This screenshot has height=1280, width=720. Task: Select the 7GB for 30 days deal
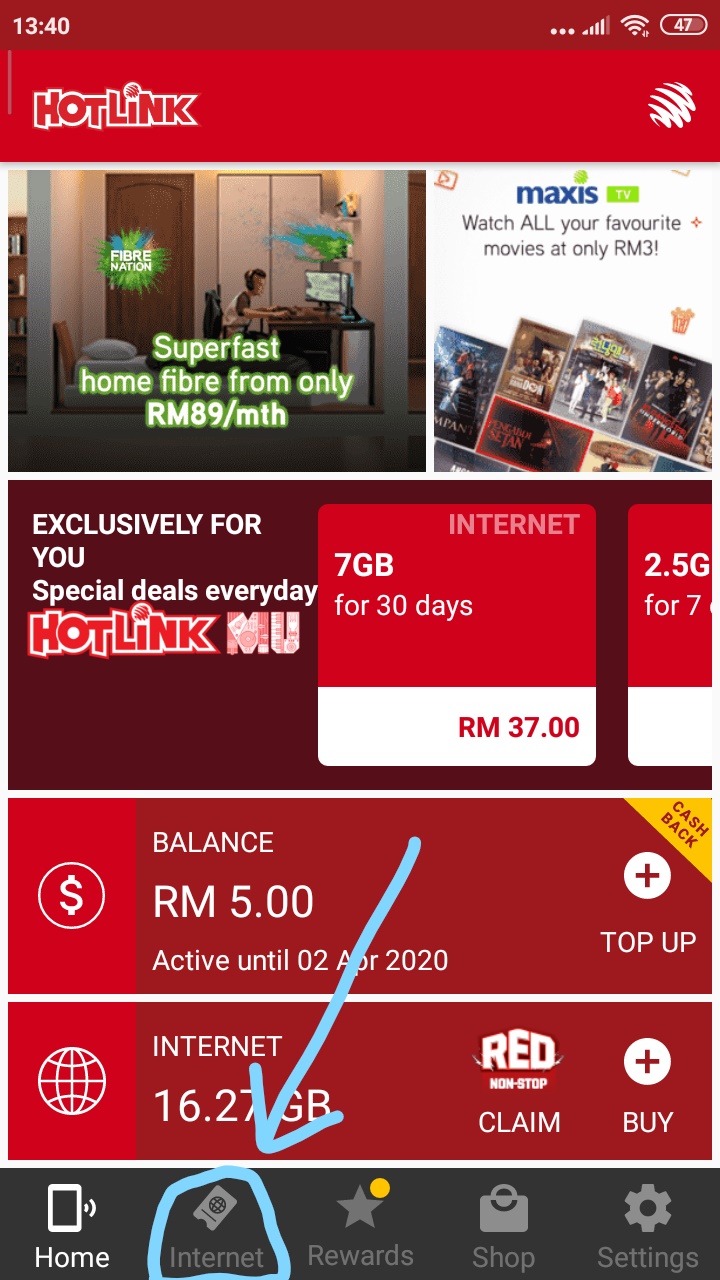pyautogui.click(x=456, y=635)
